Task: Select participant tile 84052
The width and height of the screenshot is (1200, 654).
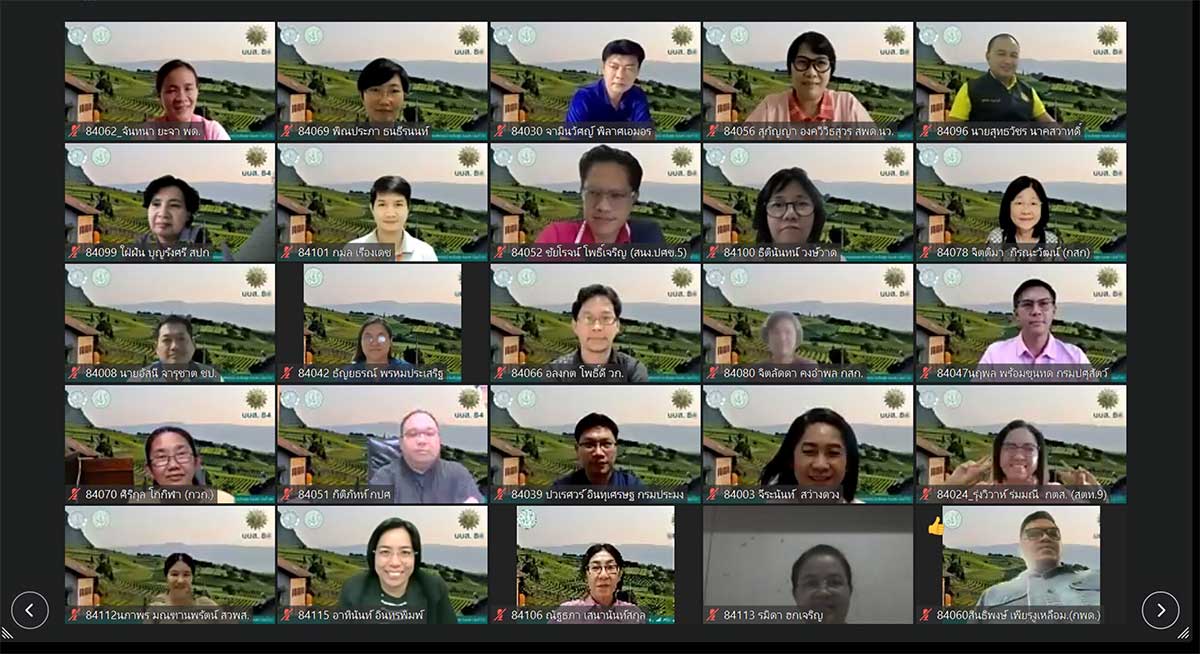Action: 595,202
